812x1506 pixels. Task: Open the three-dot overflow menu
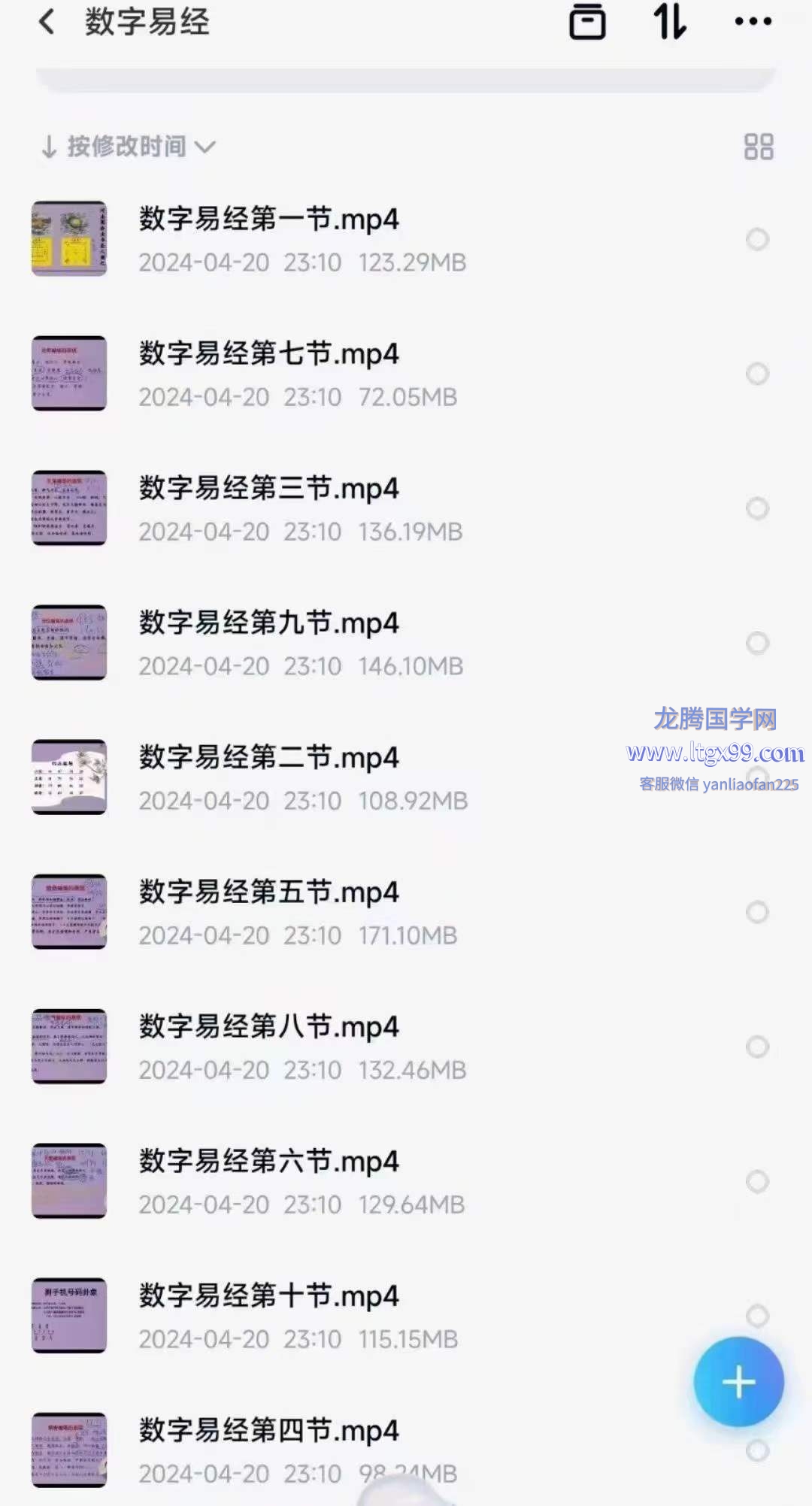coord(753,22)
